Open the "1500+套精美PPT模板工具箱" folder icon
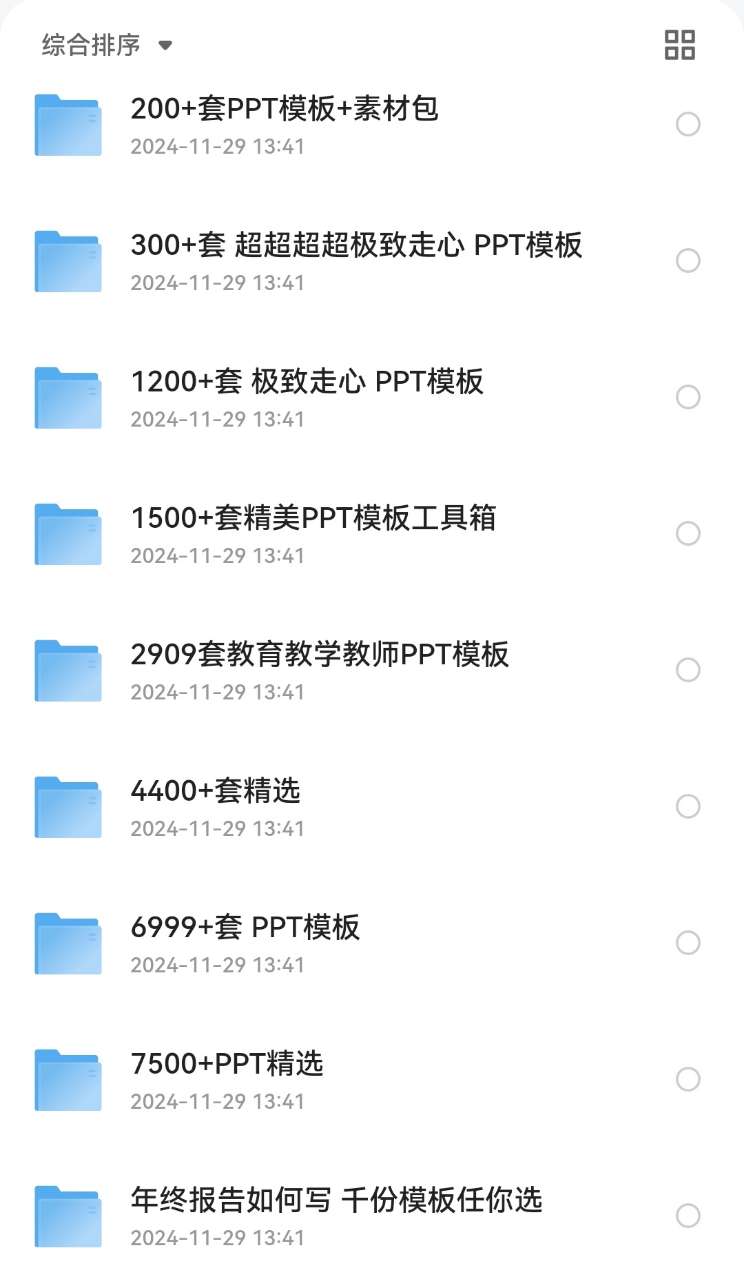The image size is (744, 1279). click(67, 533)
